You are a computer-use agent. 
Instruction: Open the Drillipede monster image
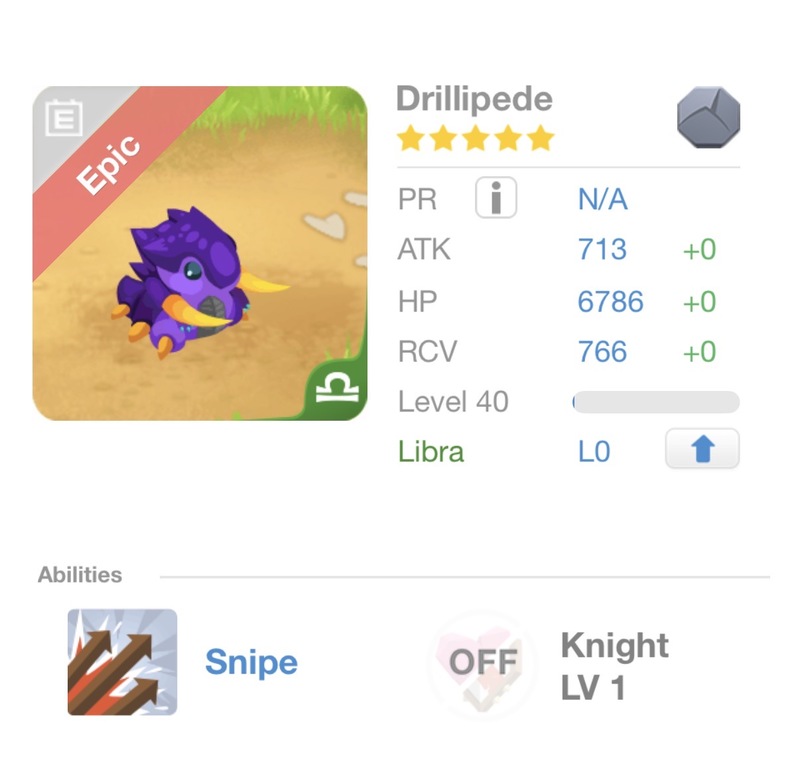(200, 253)
